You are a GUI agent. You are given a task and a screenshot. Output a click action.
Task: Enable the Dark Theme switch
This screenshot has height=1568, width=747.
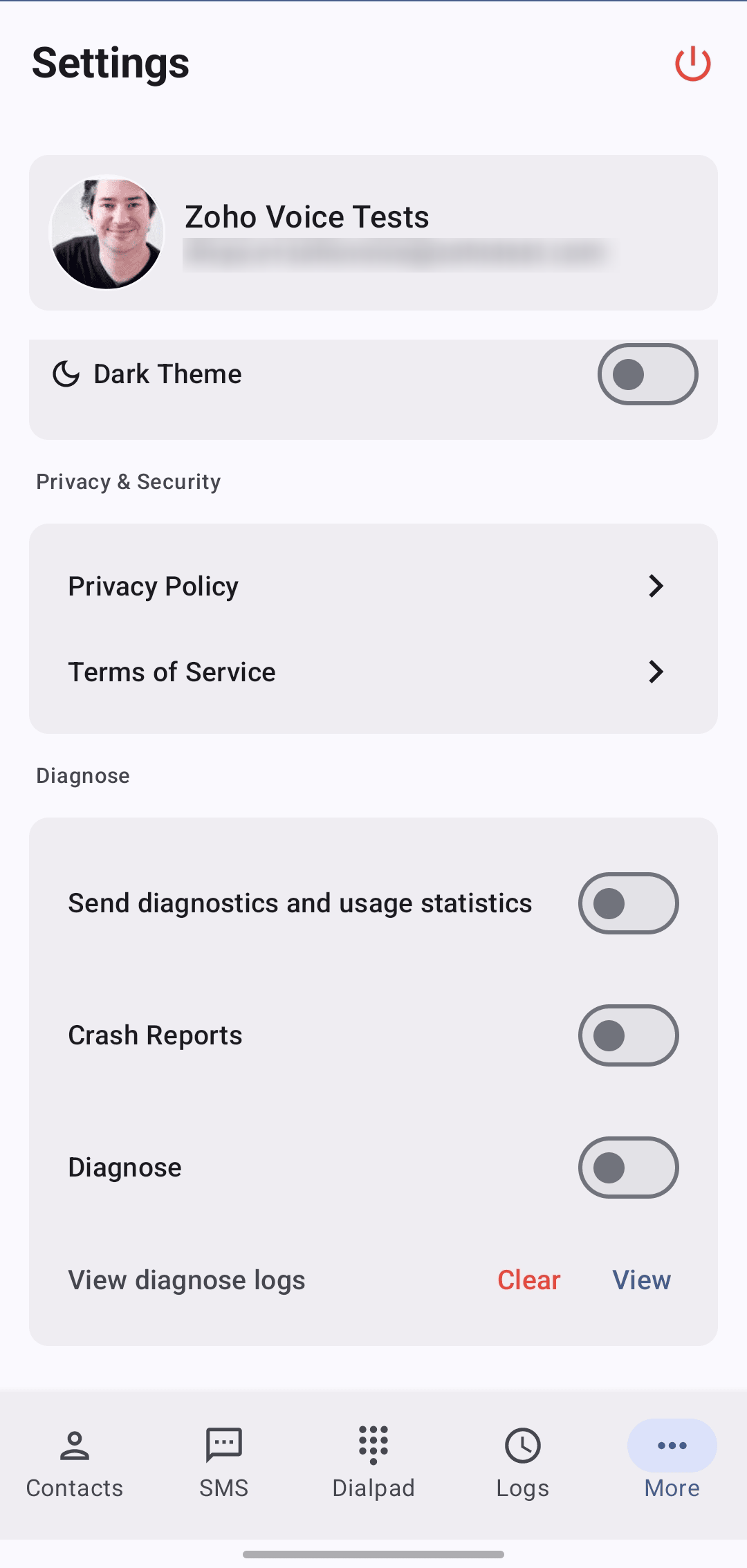(647, 374)
